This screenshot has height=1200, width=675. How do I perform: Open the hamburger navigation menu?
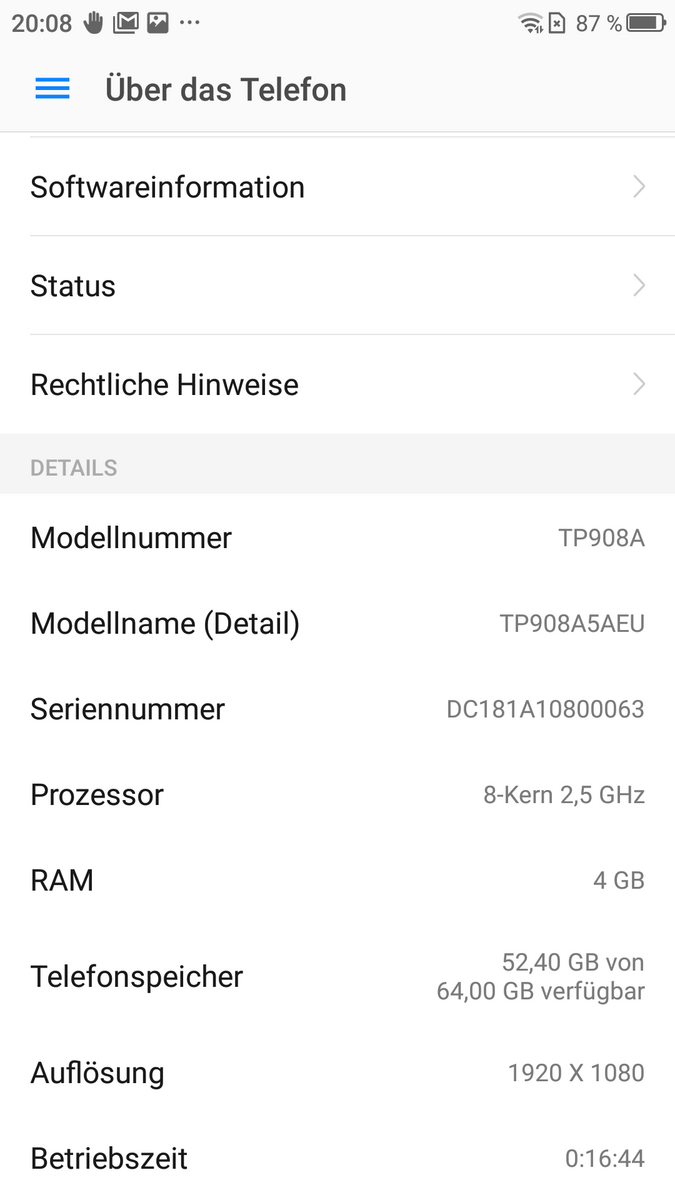click(52, 89)
